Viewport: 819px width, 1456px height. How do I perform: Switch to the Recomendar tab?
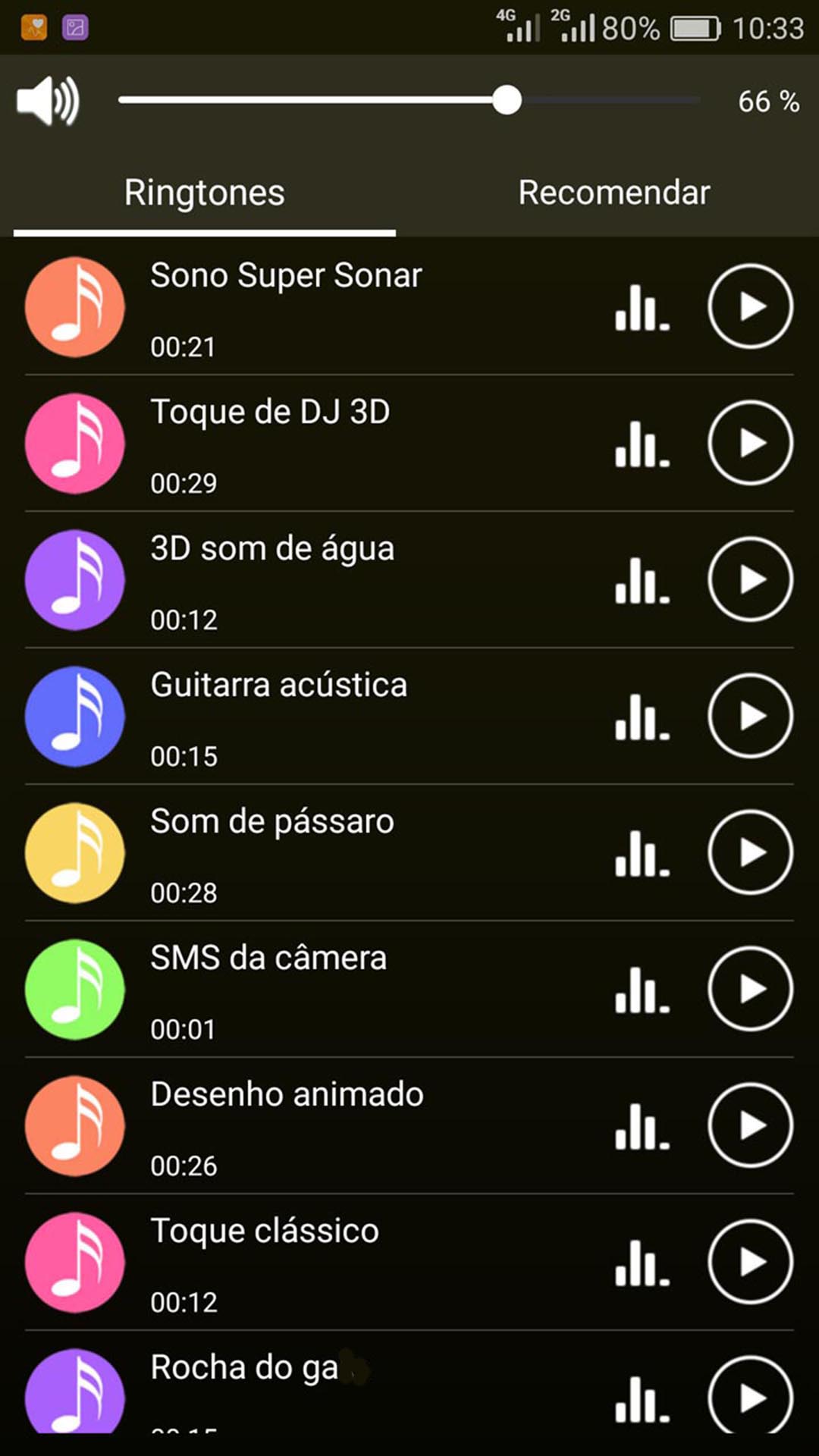[613, 193]
